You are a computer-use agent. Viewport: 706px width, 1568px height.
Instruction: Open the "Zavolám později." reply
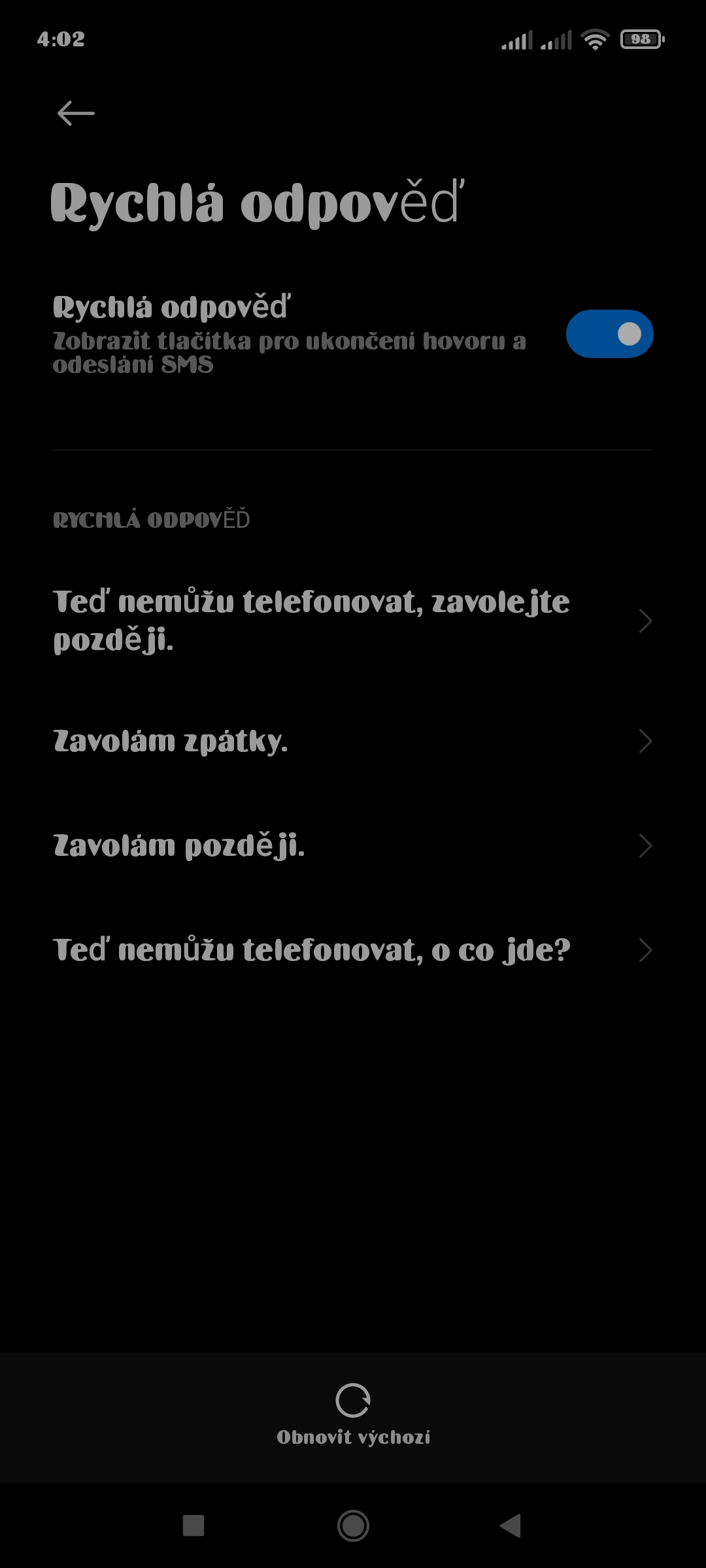(x=353, y=846)
